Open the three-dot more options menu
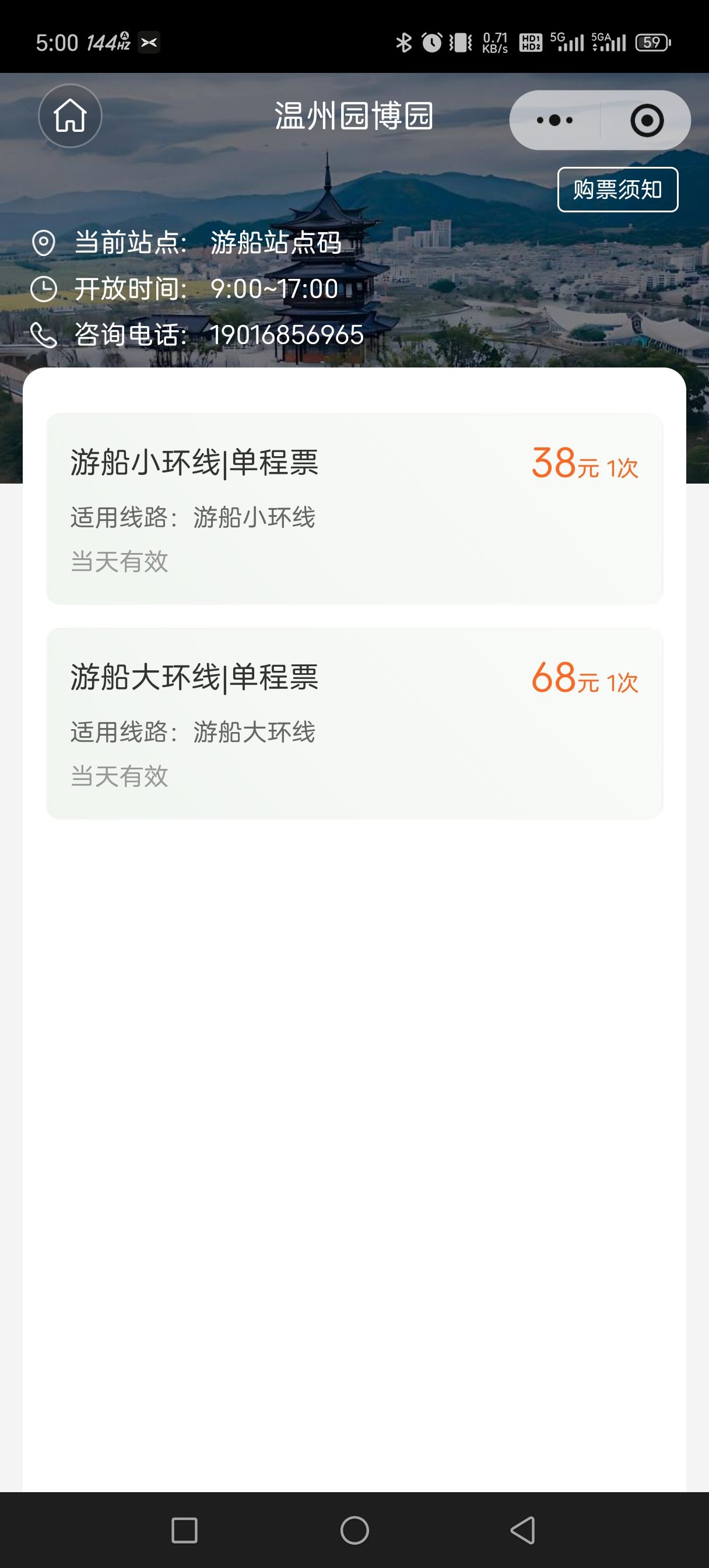Screen dimensions: 709x1568 point(554,121)
